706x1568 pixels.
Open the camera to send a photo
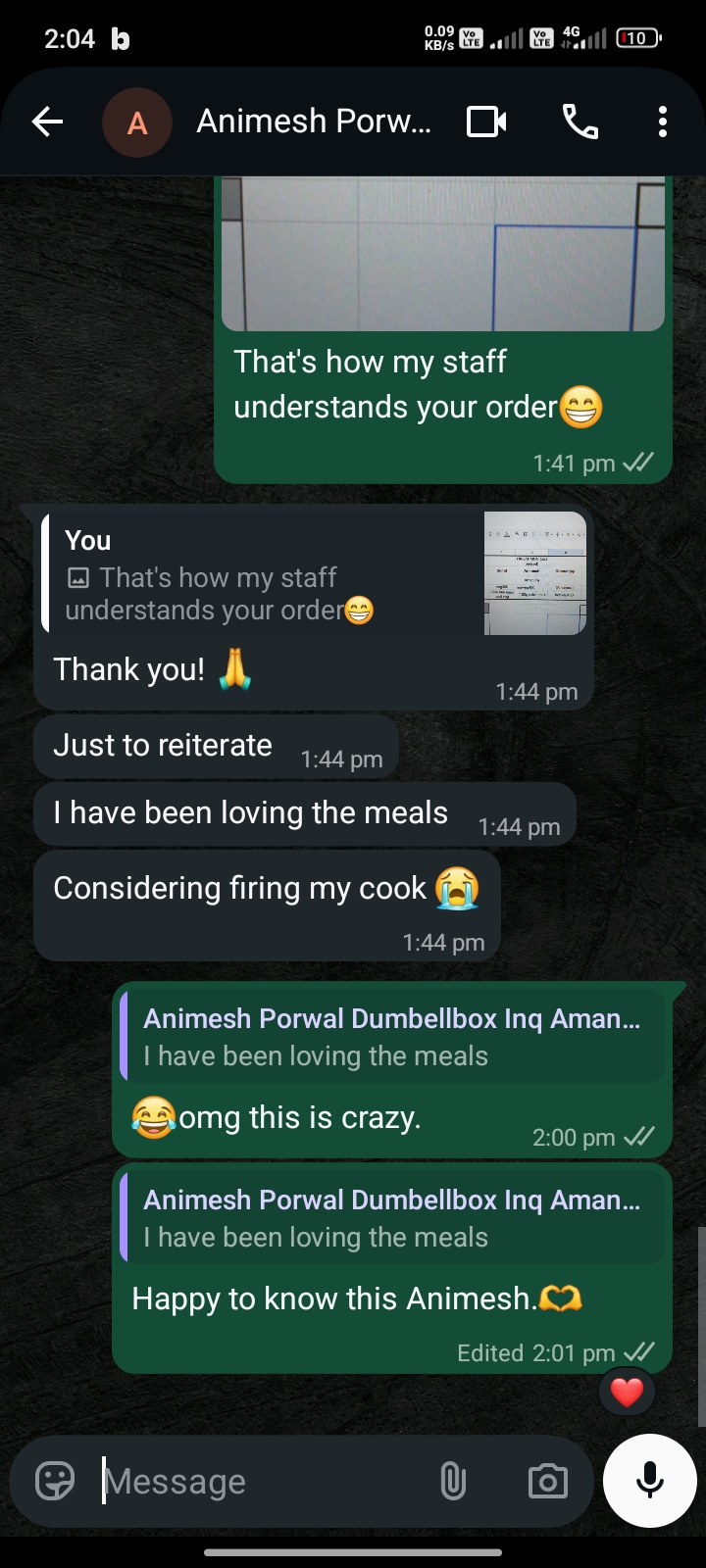click(x=547, y=1481)
